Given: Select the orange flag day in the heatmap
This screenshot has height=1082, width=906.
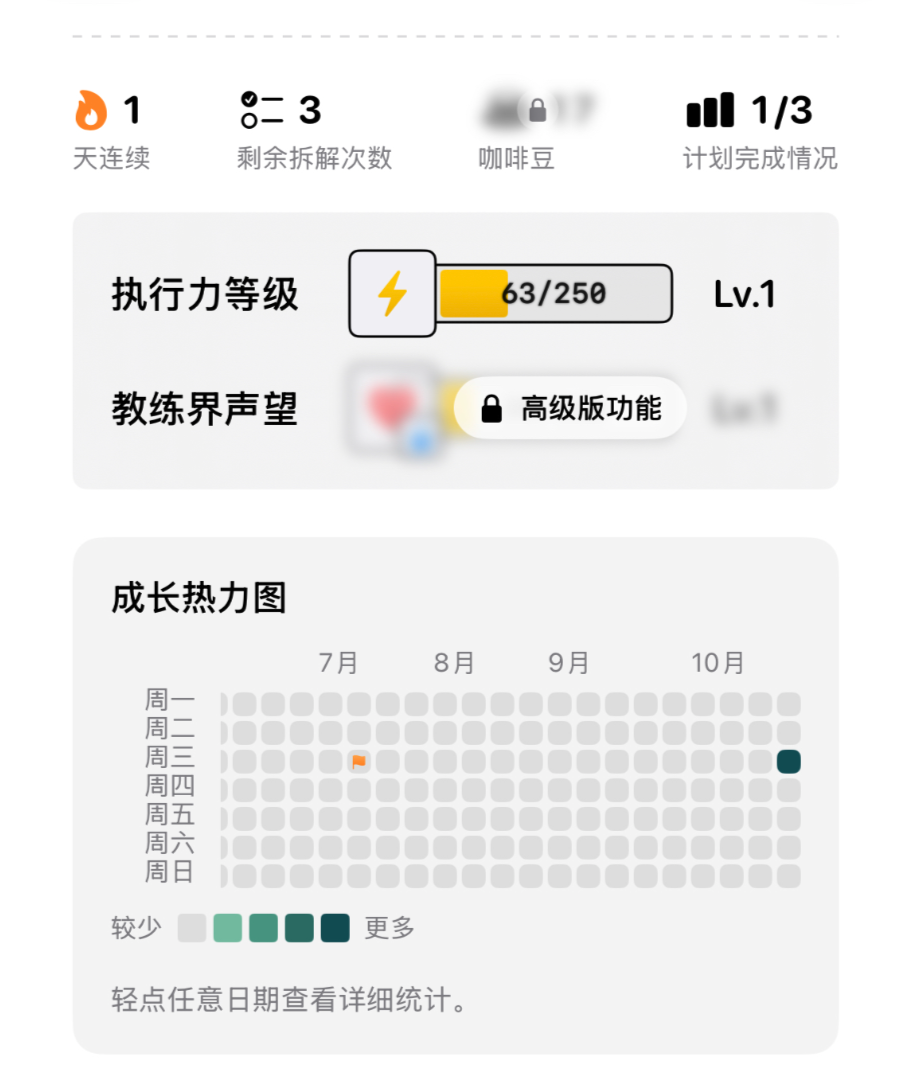Looking at the screenshot, I should click(x=359, y=762).
